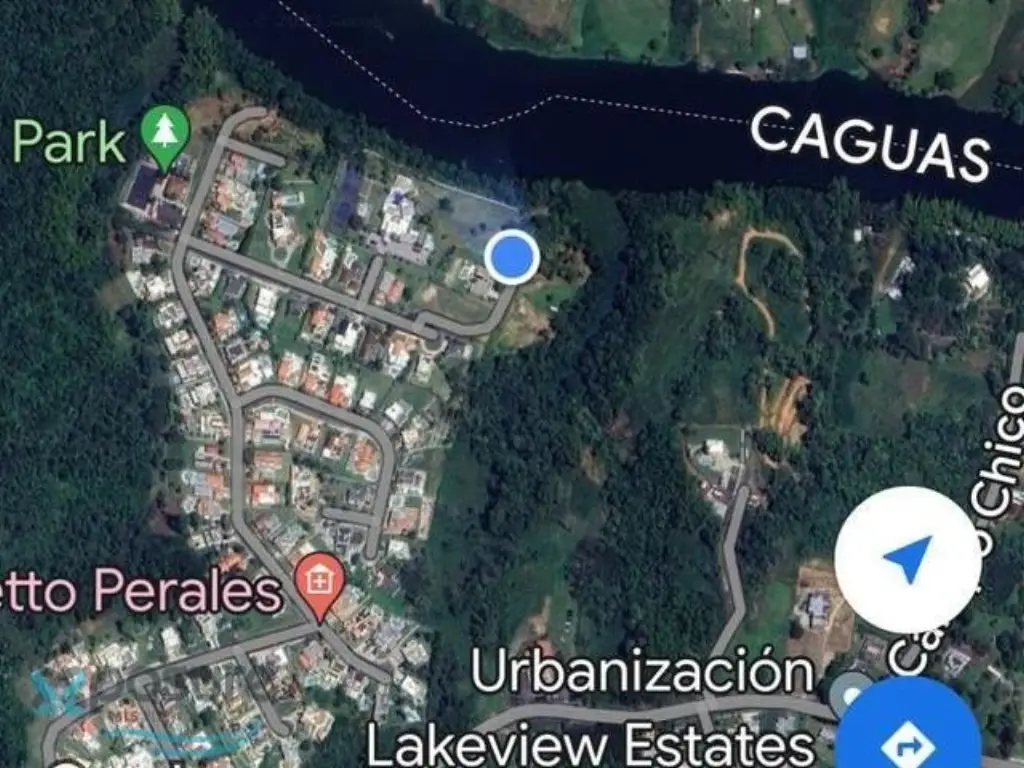Tap the my-location arrow button
The height and width of the screenshot is (768, 1024).
(907, 559)
